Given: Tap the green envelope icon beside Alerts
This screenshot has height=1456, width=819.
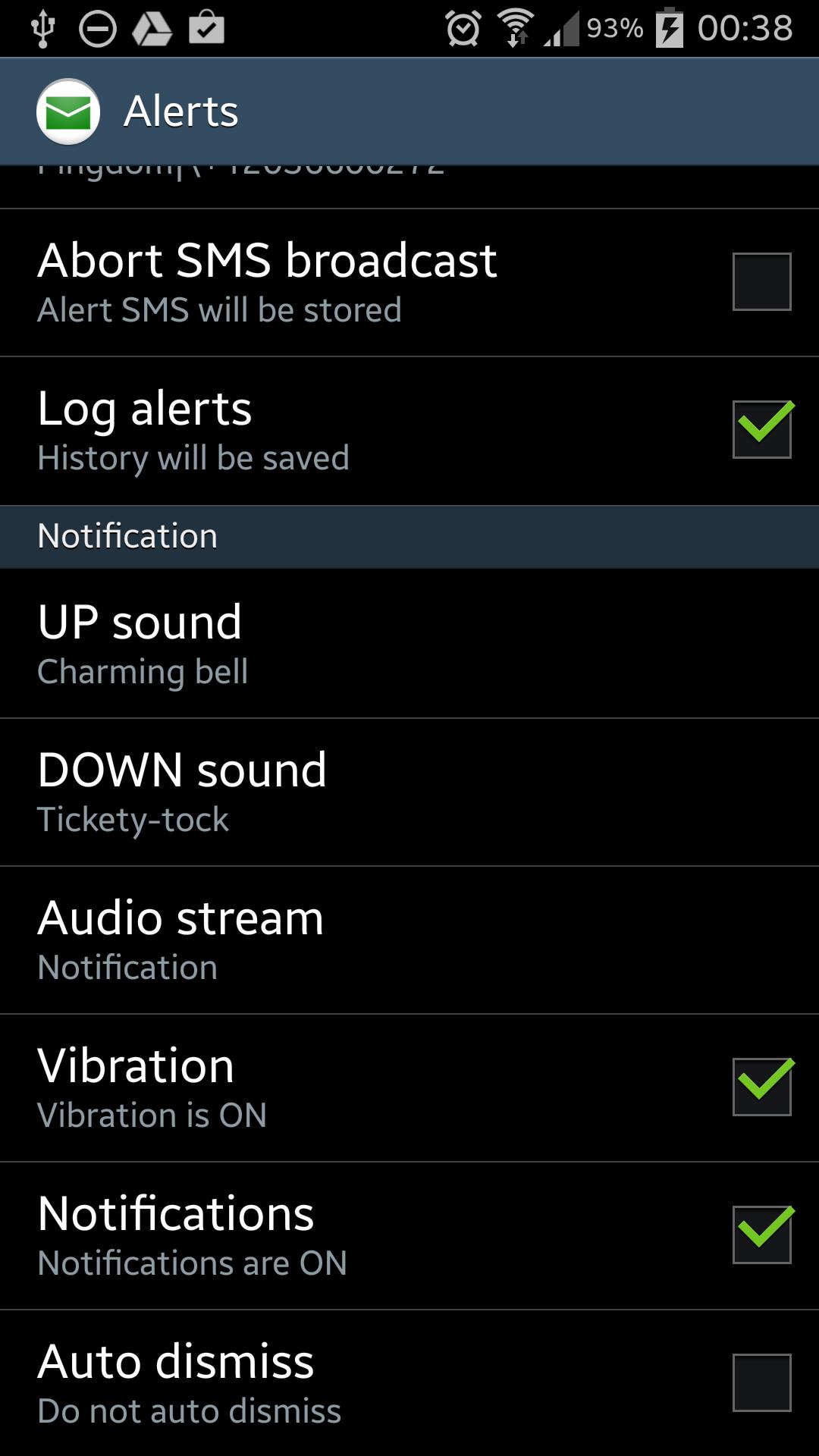Looking at the screenshot, I should tap(68, 112).
